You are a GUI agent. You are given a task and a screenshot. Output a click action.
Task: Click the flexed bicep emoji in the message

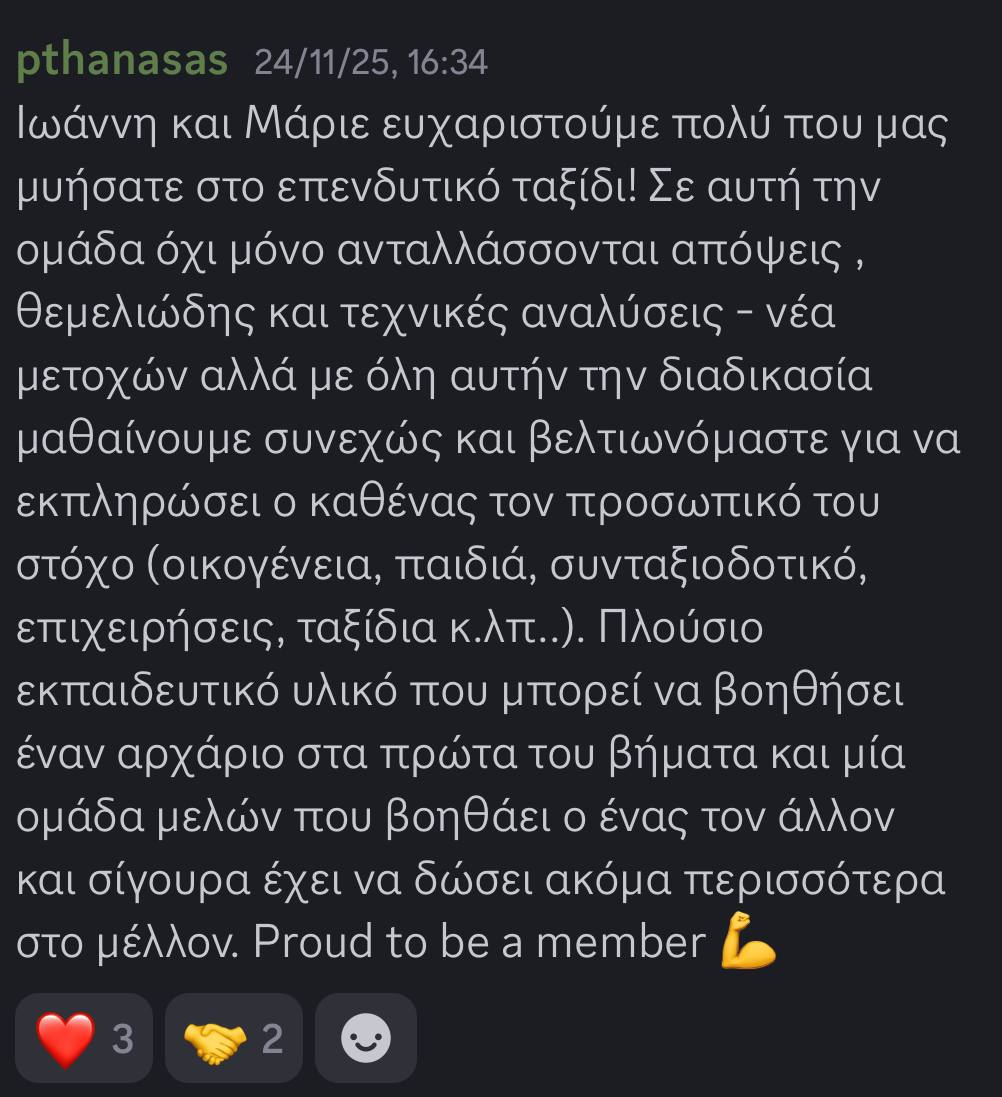[750, 938]
